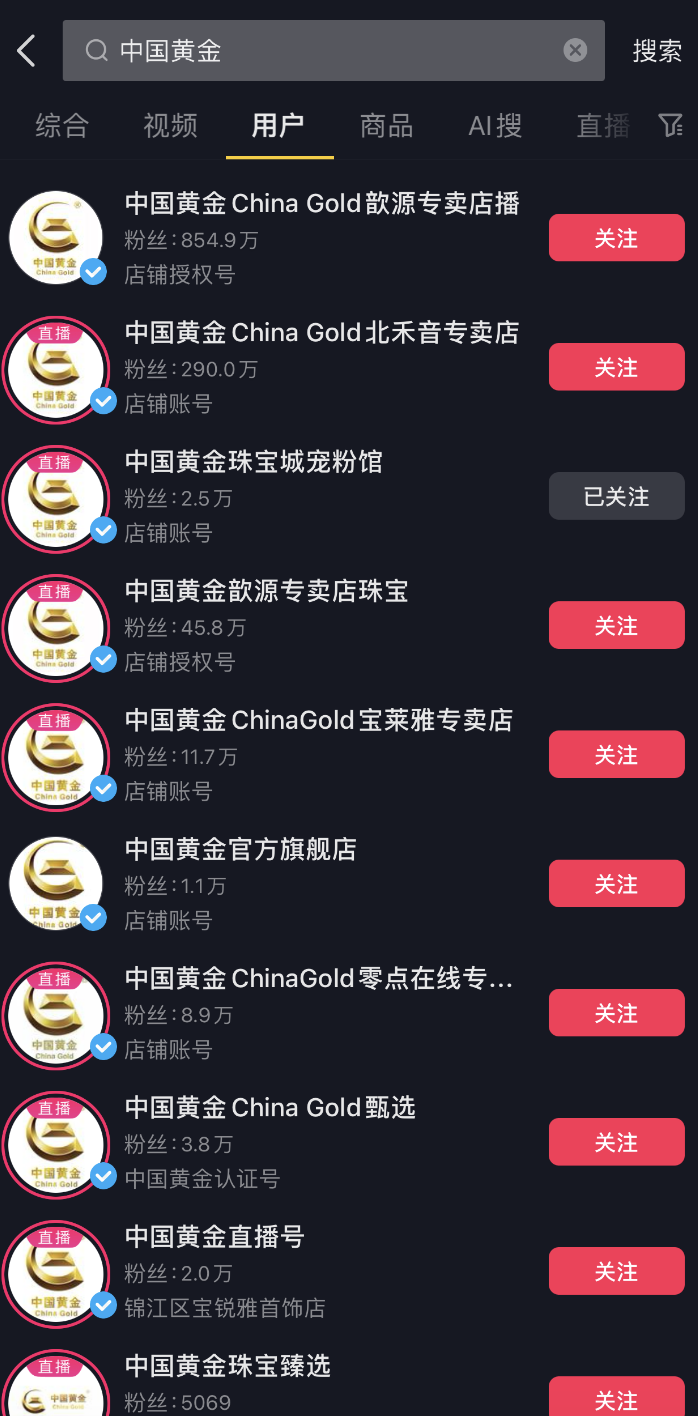Follow 中国黄金官方旗舰店
Image resolution: width=698 pixels, height=1416 pixels.
tap(616, 883)
